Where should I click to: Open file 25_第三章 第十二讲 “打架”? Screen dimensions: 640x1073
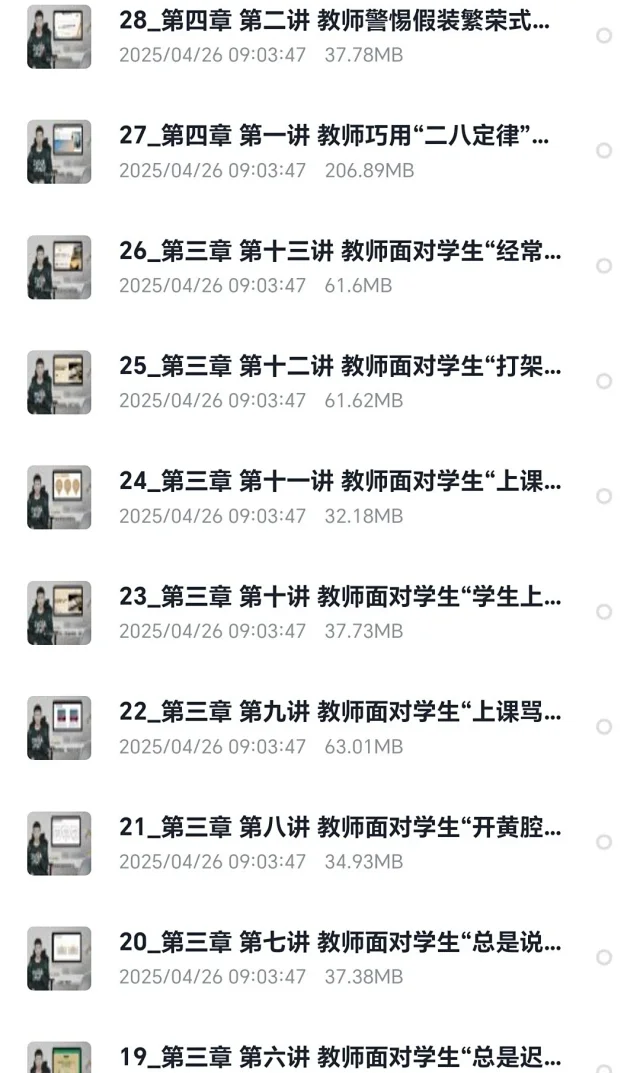click(340, 366)
